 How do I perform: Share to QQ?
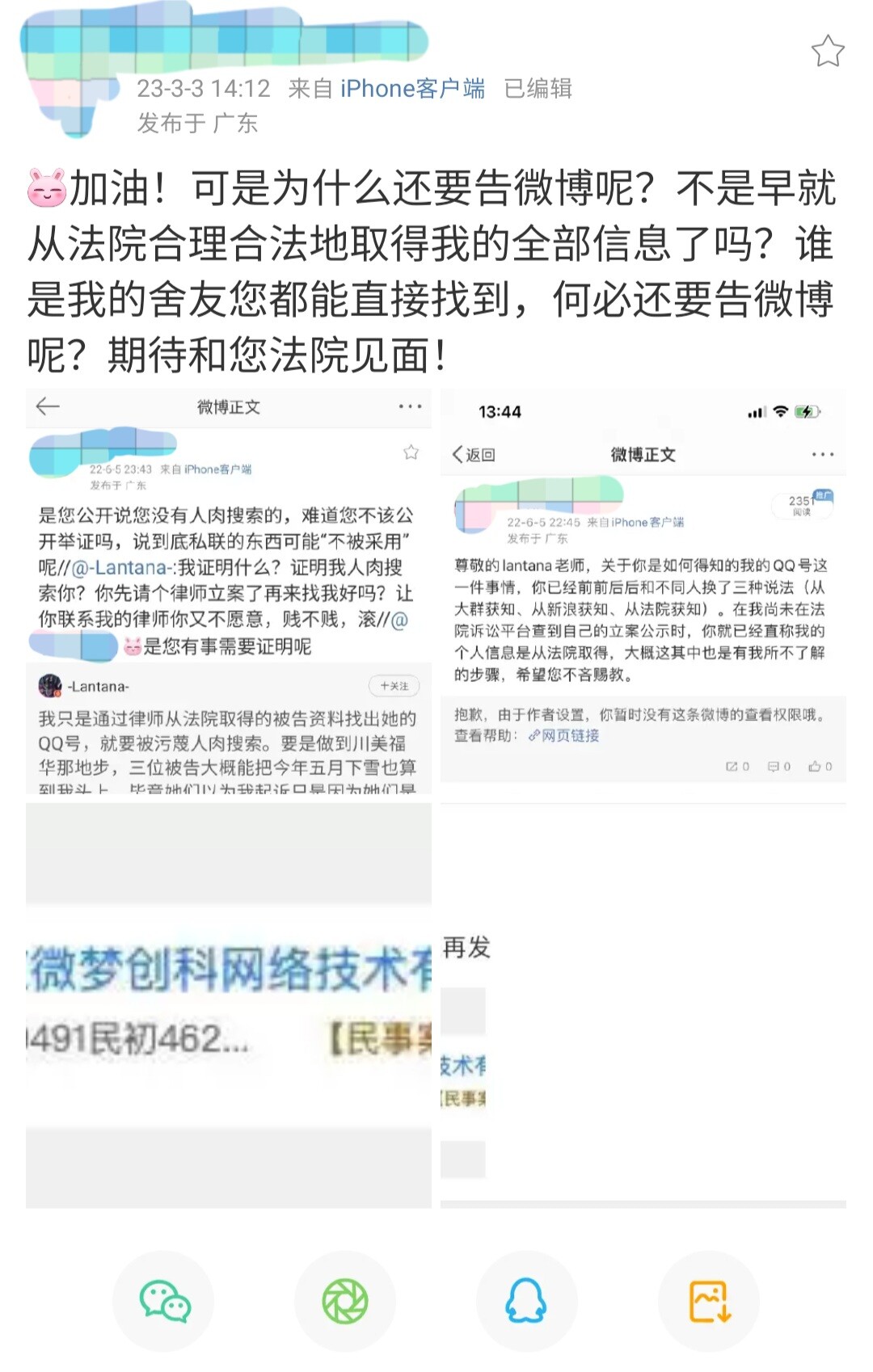point(526,1301)
